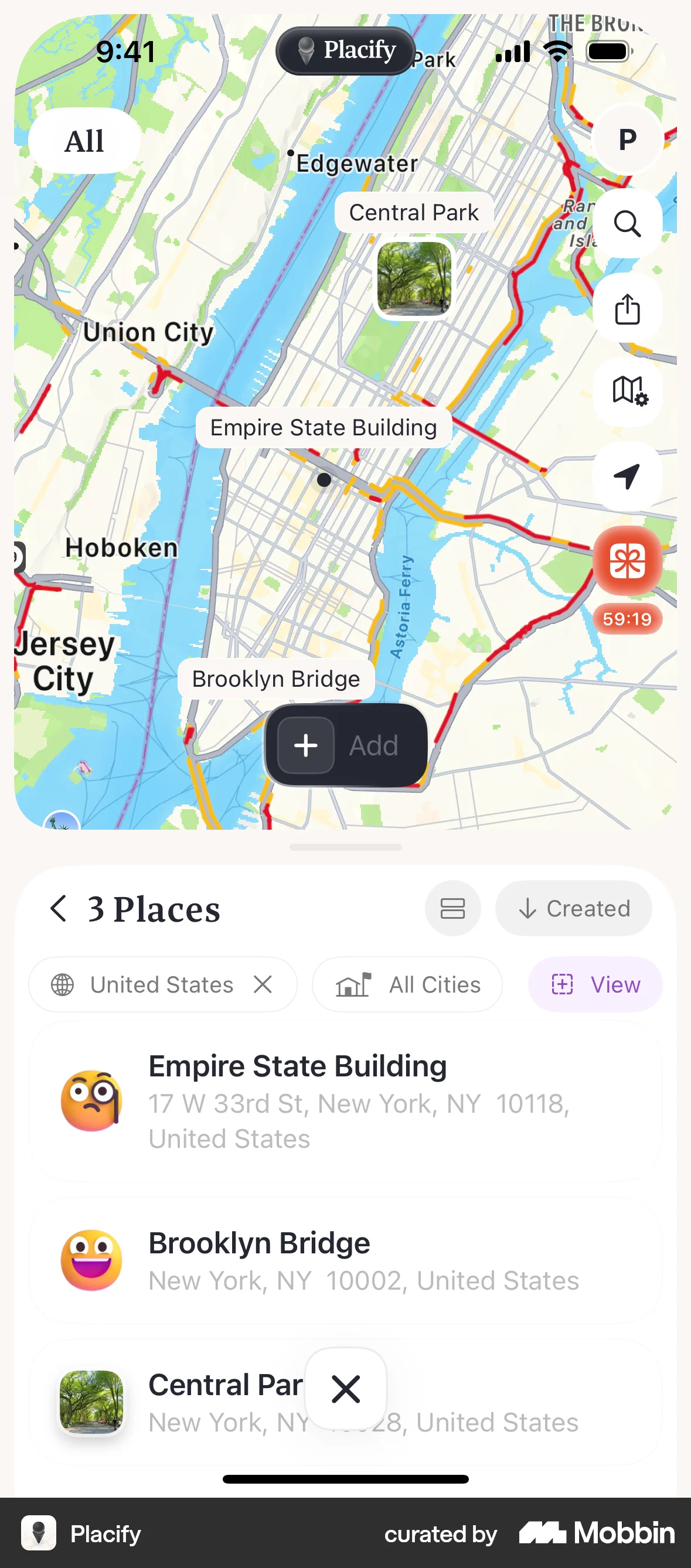Dismiss with the X button near Central Park

[x=345, y=1389]
